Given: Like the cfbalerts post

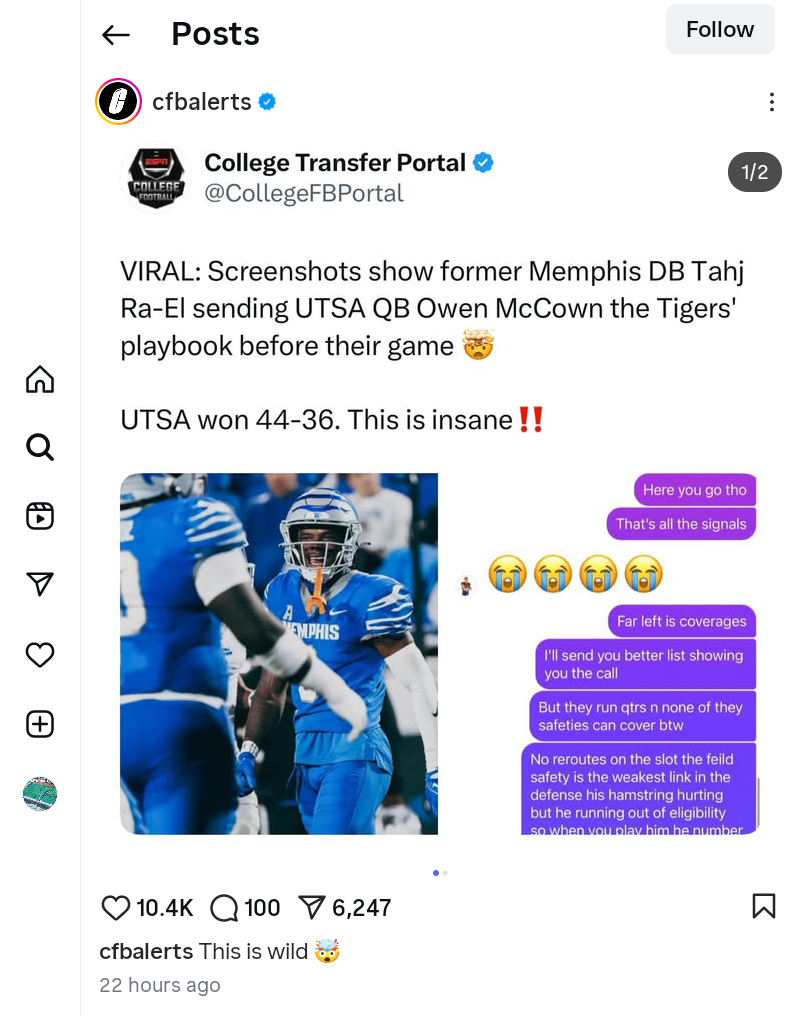Looking at the screenshot, I should (117, 907).
